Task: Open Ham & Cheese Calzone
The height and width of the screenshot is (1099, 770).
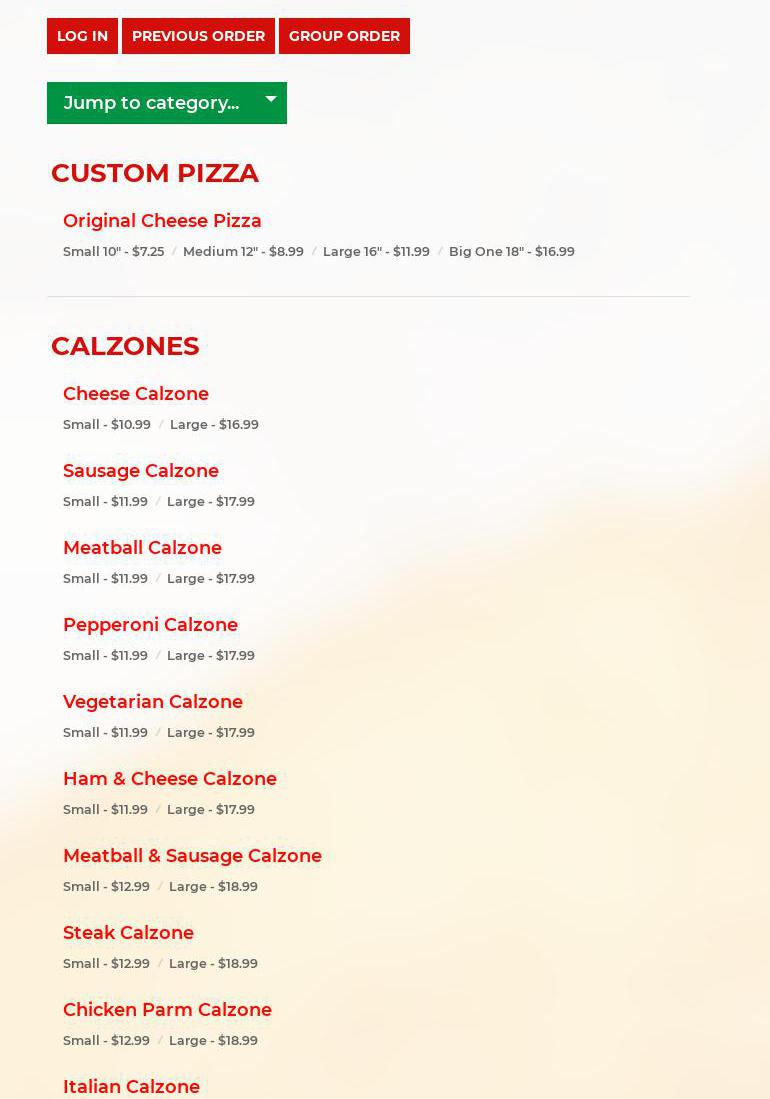Action: point(170,779)
